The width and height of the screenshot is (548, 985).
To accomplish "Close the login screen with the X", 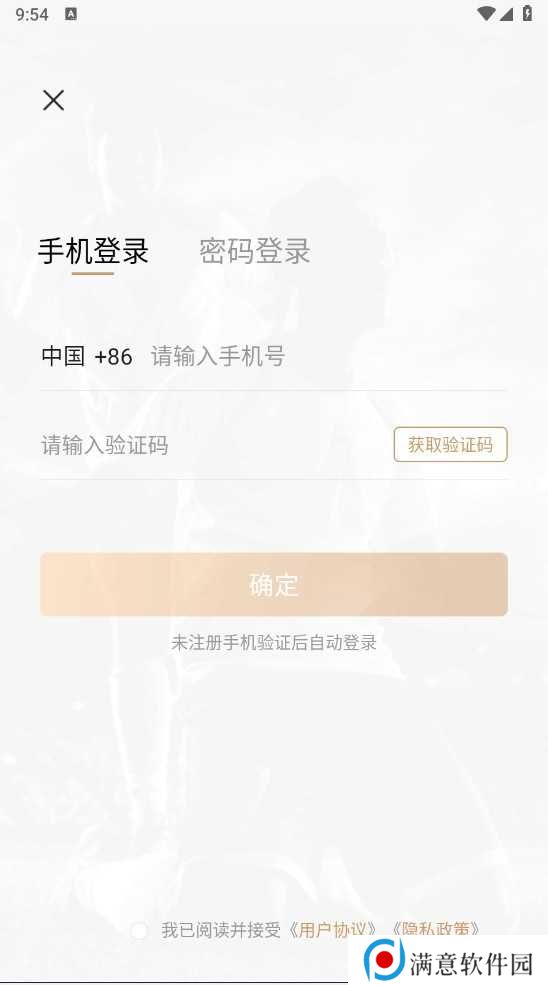I will pos(53,100).
